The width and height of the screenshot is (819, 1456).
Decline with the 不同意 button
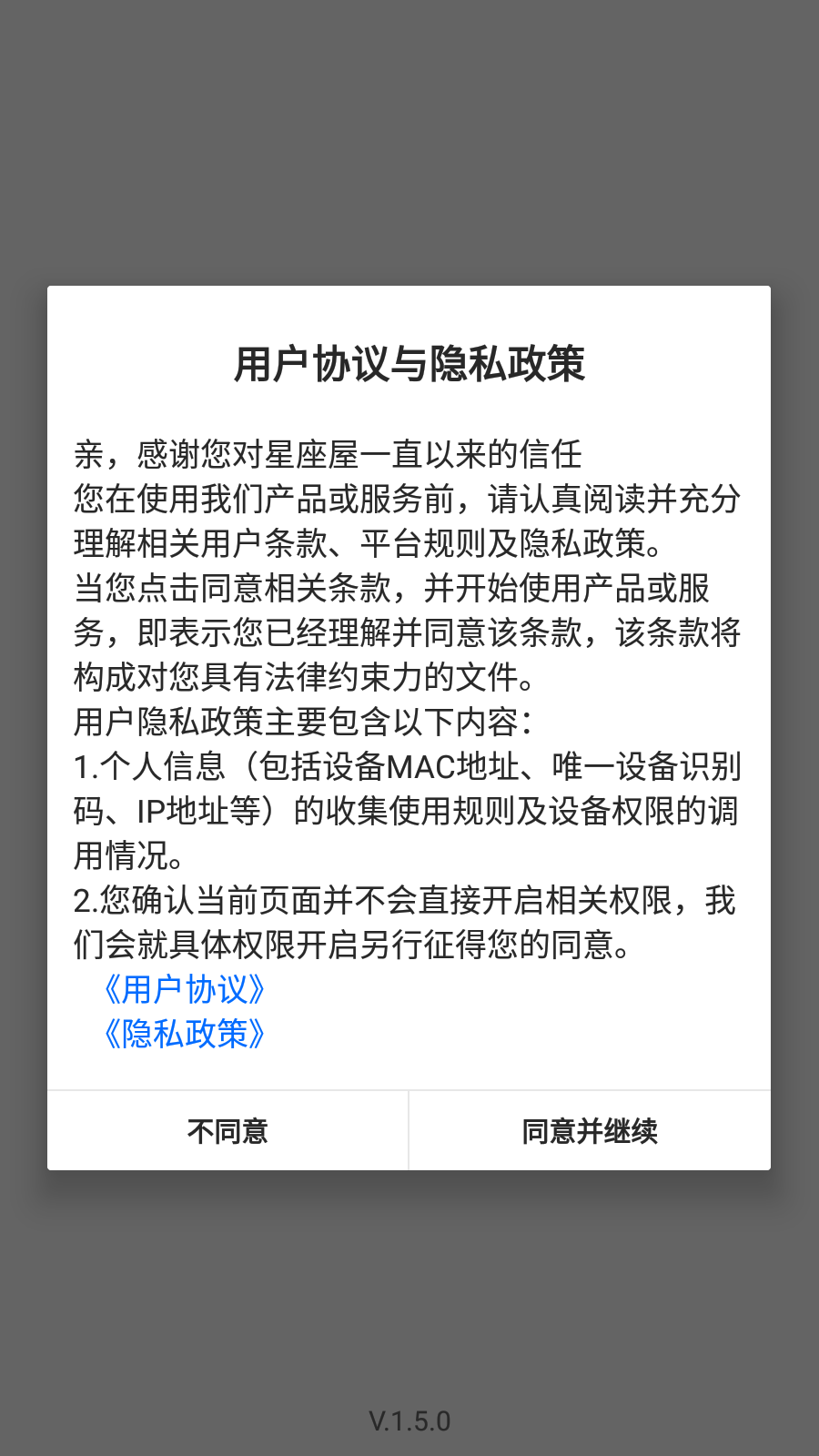(x=227, y=1131)
